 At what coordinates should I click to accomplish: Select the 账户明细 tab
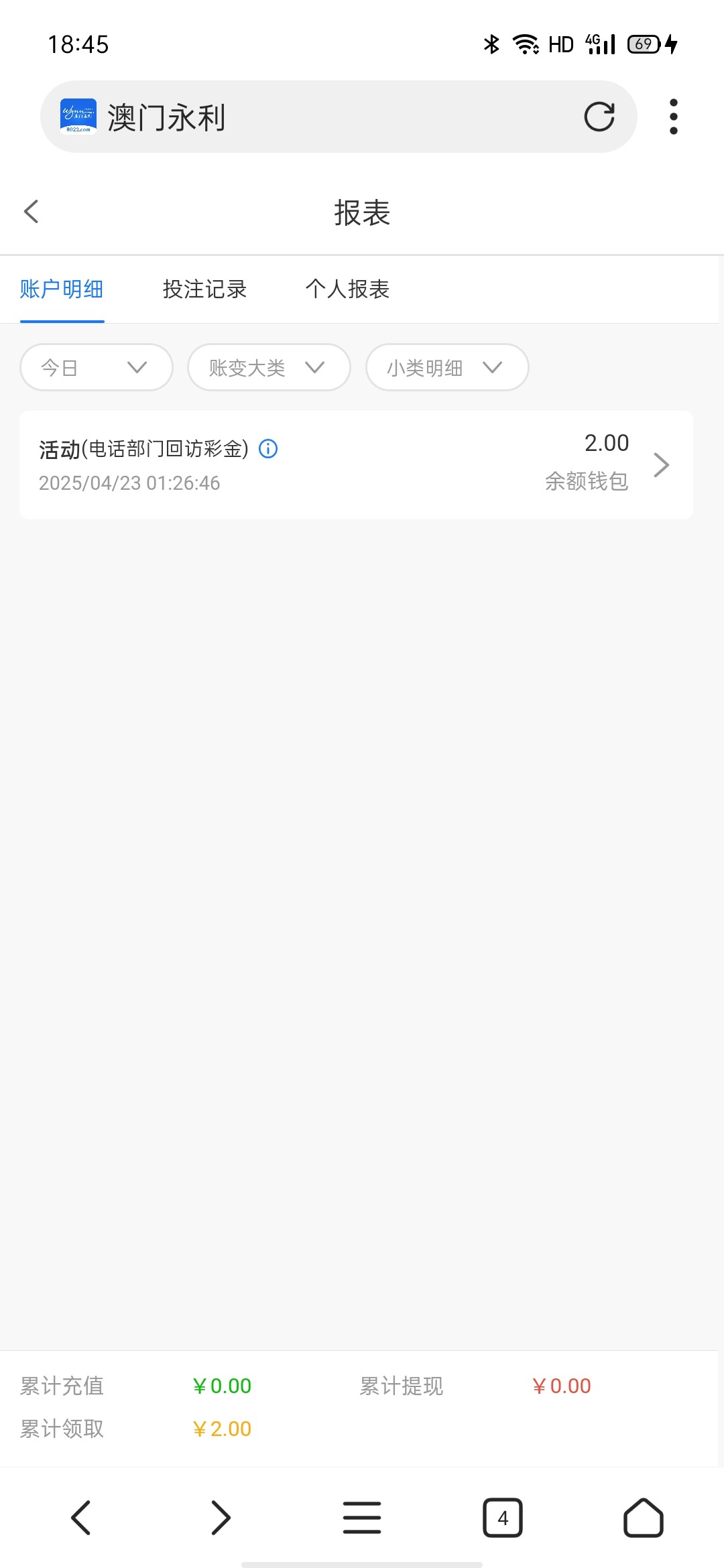tap(62, 289)
